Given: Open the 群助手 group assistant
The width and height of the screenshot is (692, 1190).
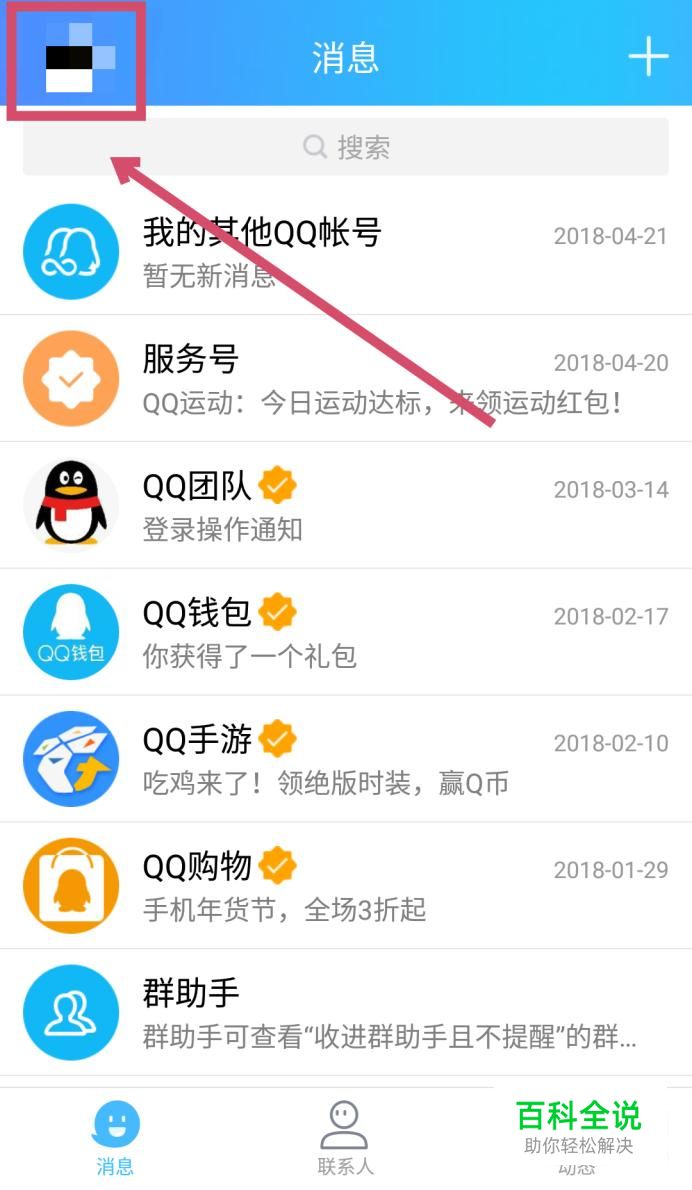Looking at the screenshot, I should point(346,1012).
